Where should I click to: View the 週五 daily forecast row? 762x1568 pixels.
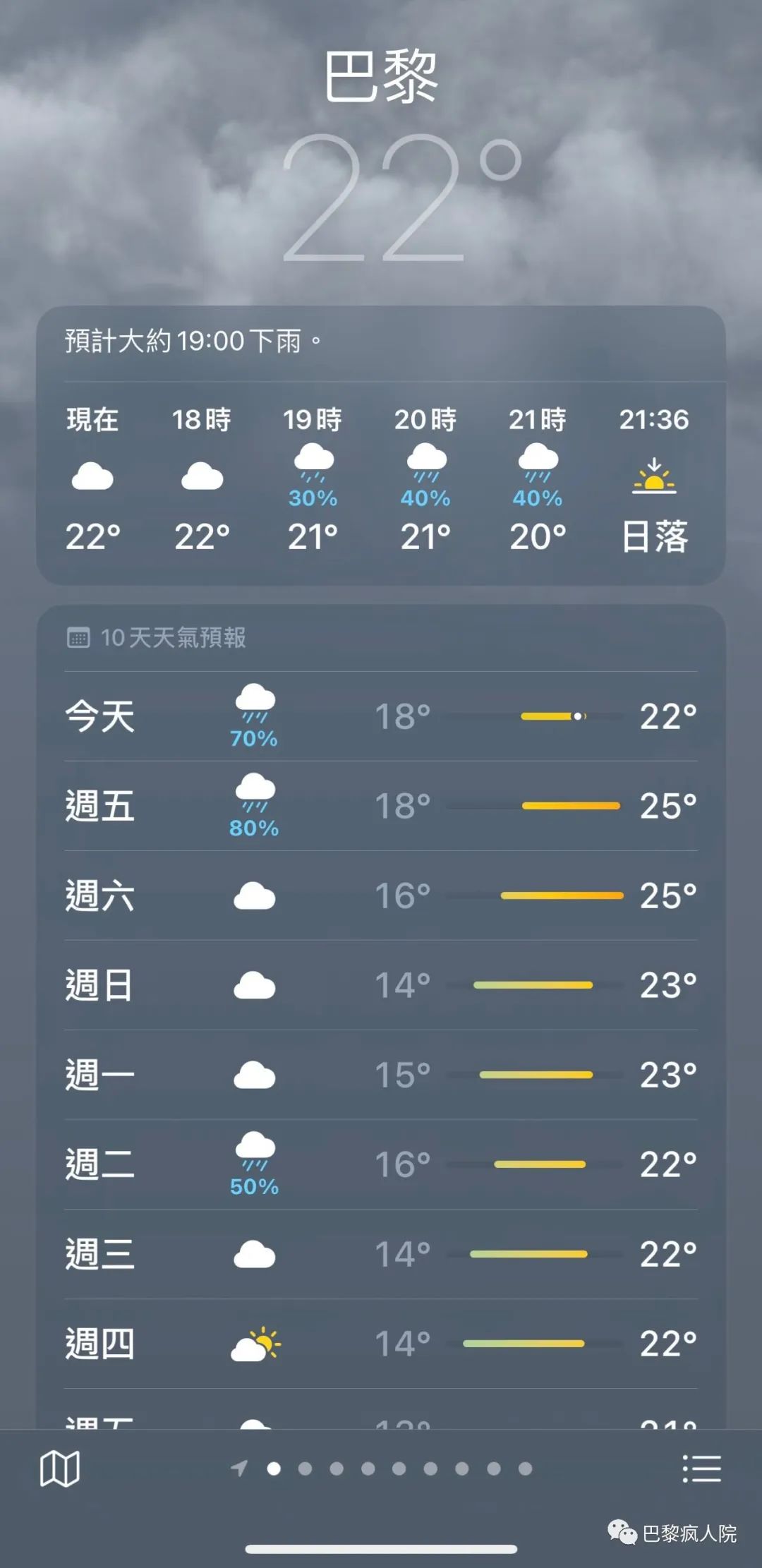coord(381,806)
